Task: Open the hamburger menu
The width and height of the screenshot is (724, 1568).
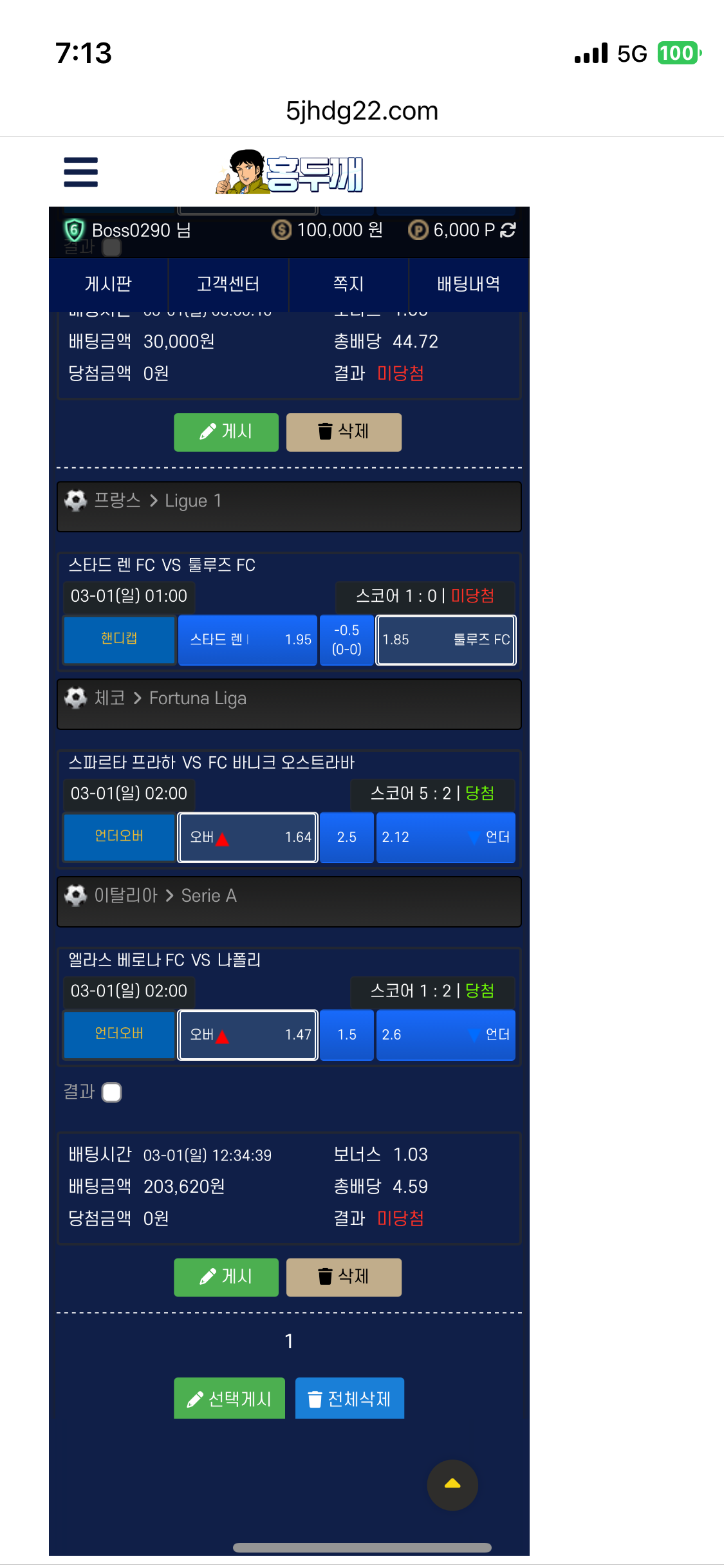Action: coord(81,172)
